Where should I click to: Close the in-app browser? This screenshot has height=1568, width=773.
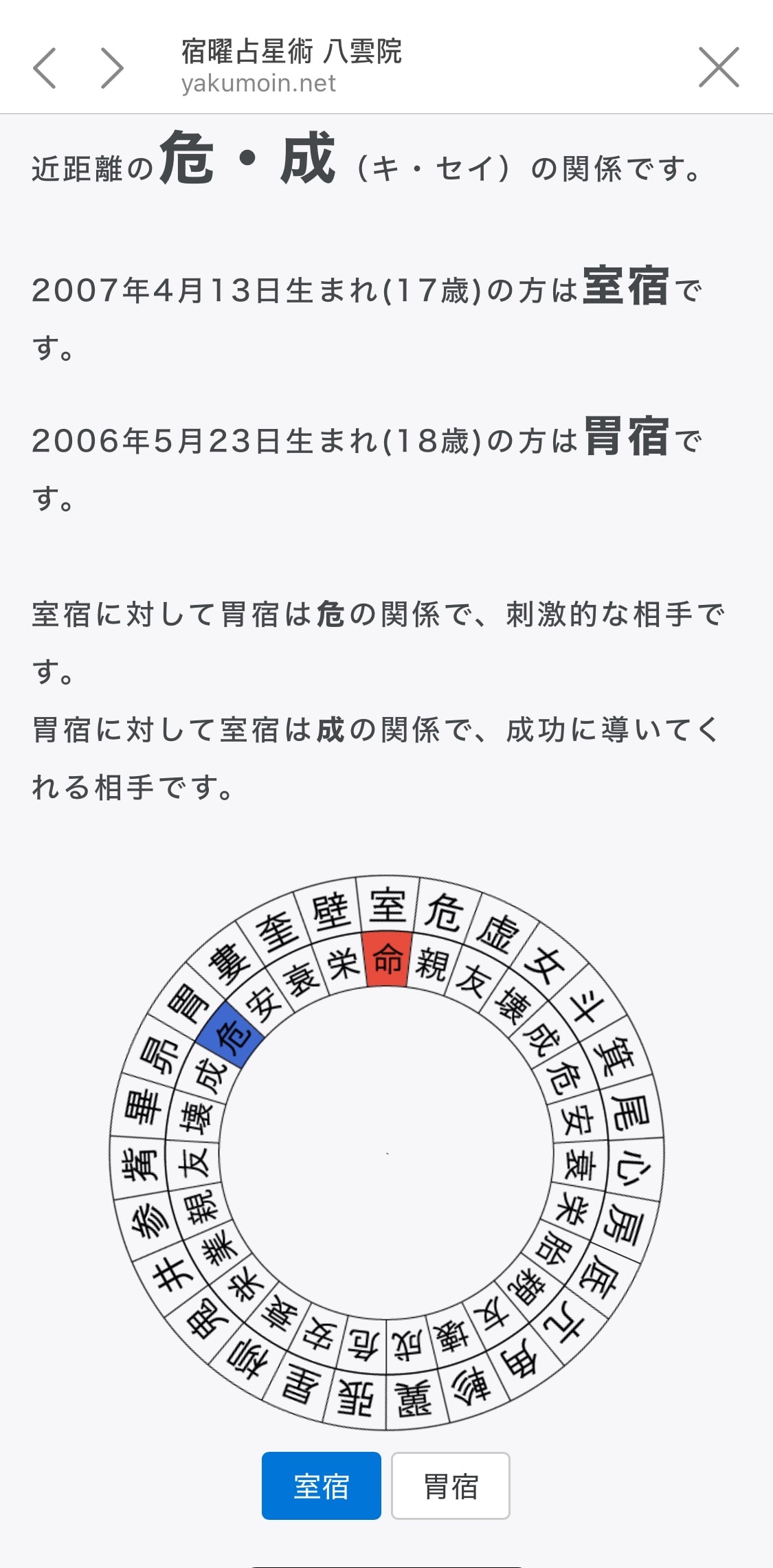coord(719,67)
